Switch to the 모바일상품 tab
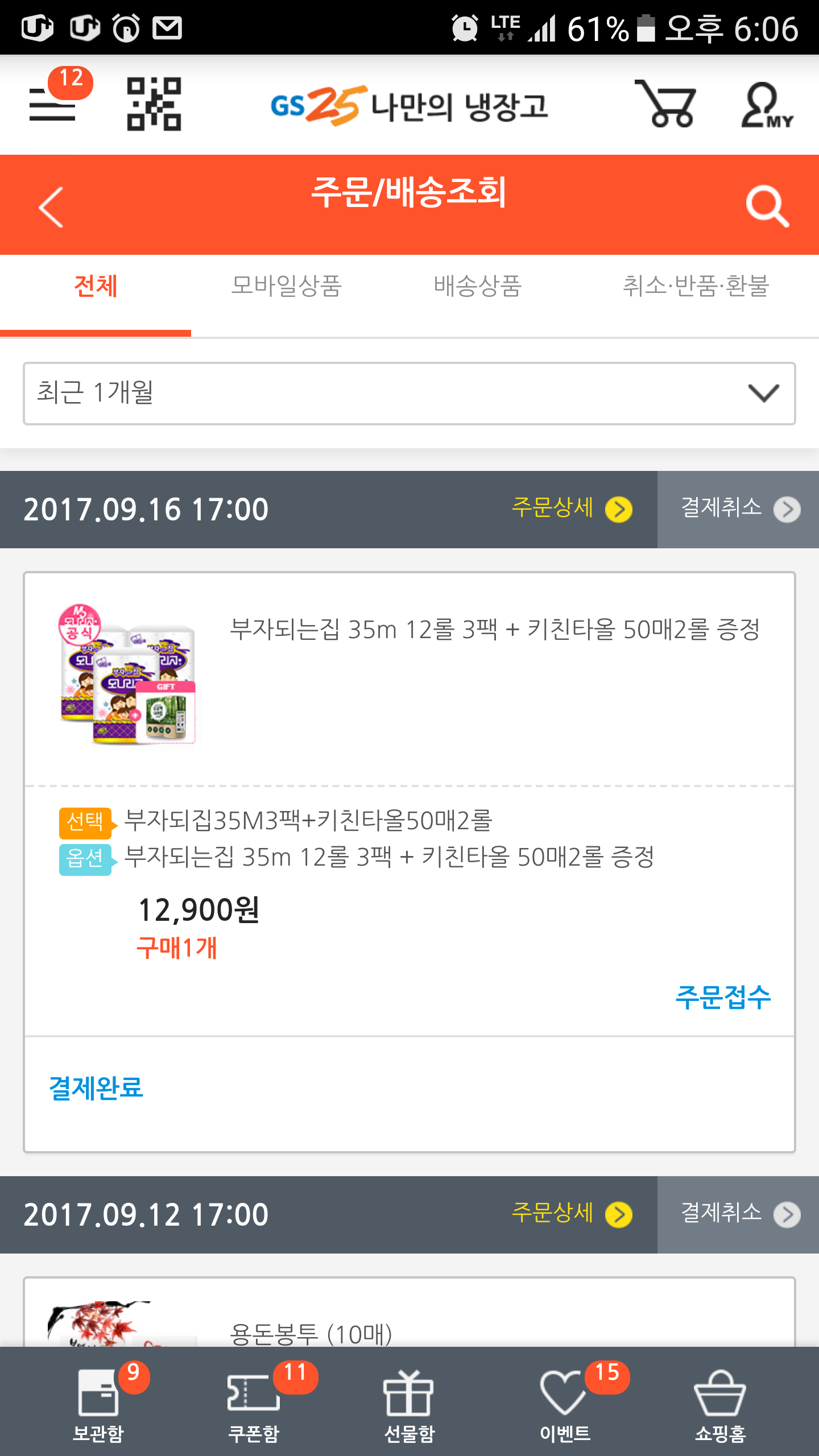 286,286
